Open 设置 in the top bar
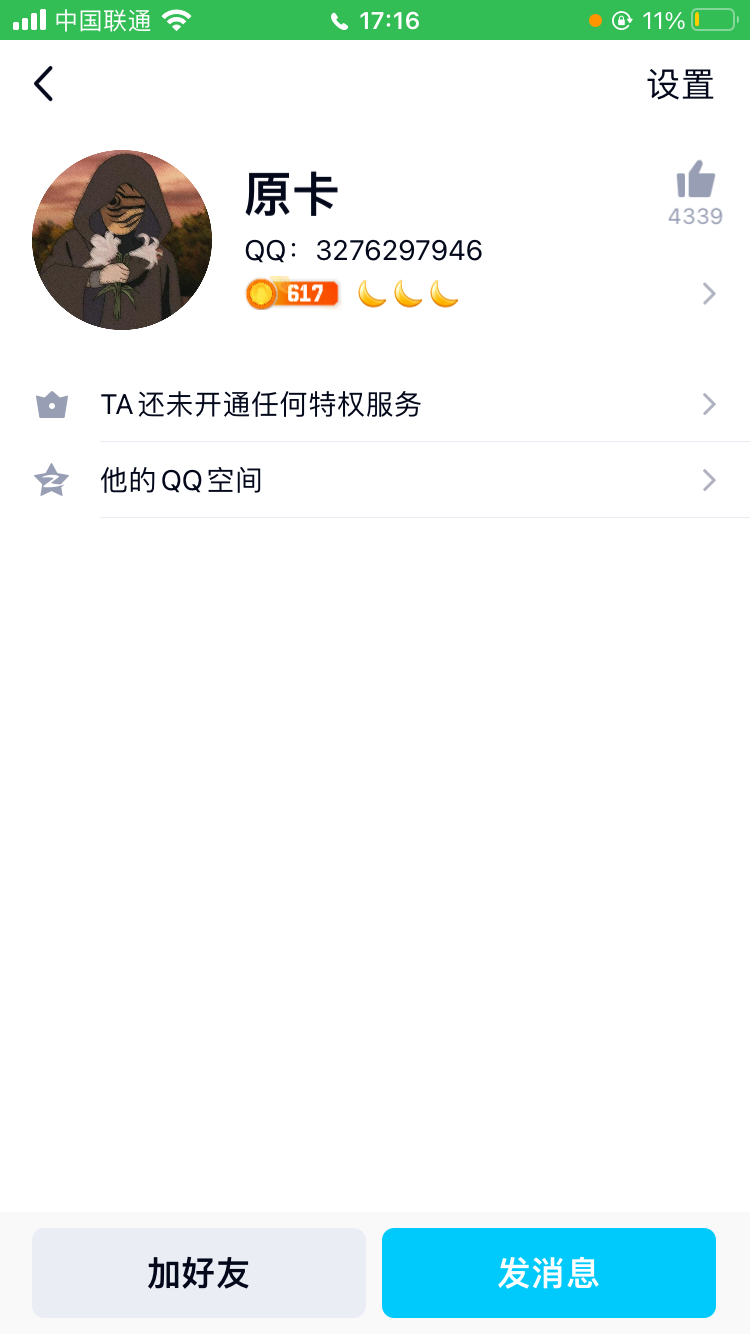Image resolution: width=750 pixels, height=1334 pixels. (x=681, y=85)
